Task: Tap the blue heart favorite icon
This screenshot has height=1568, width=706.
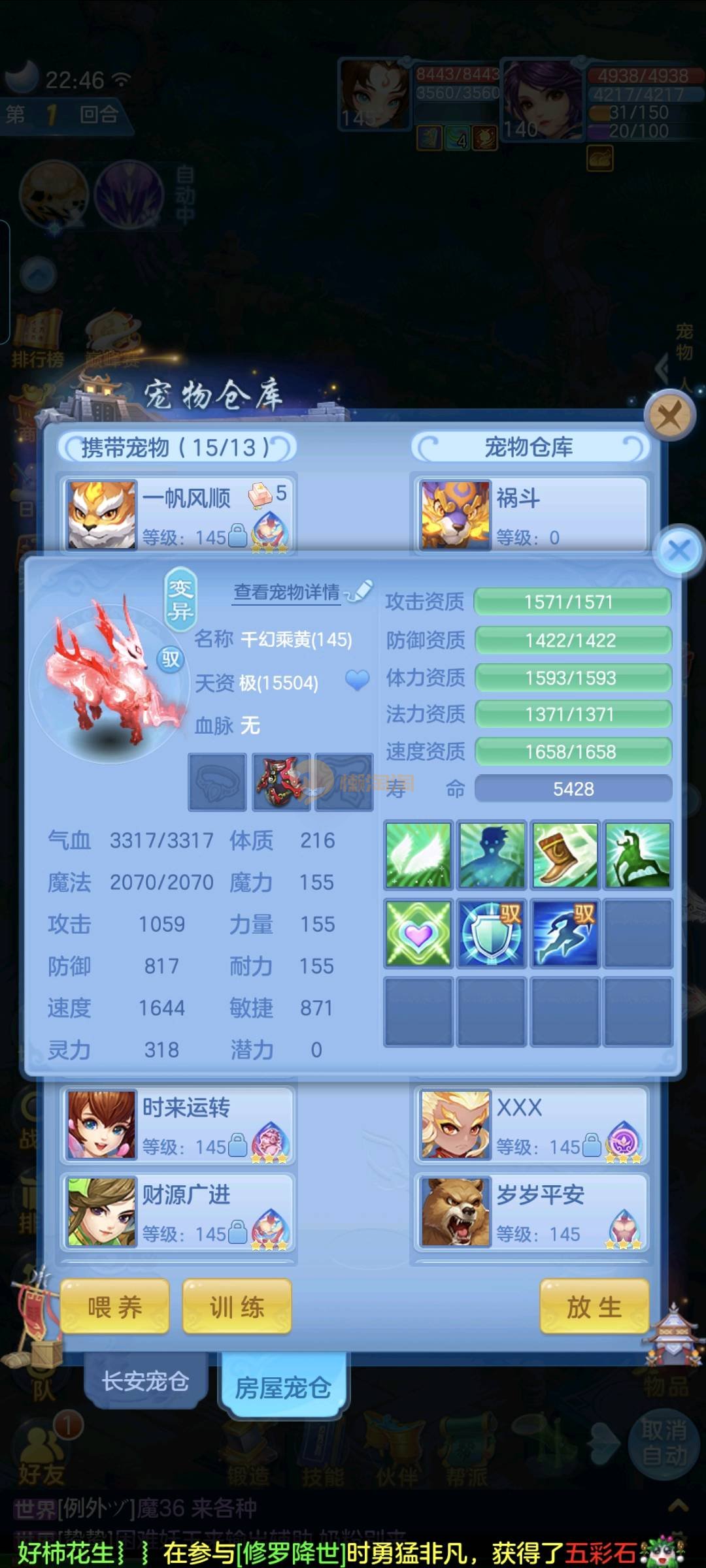Action: pos(357,681)
